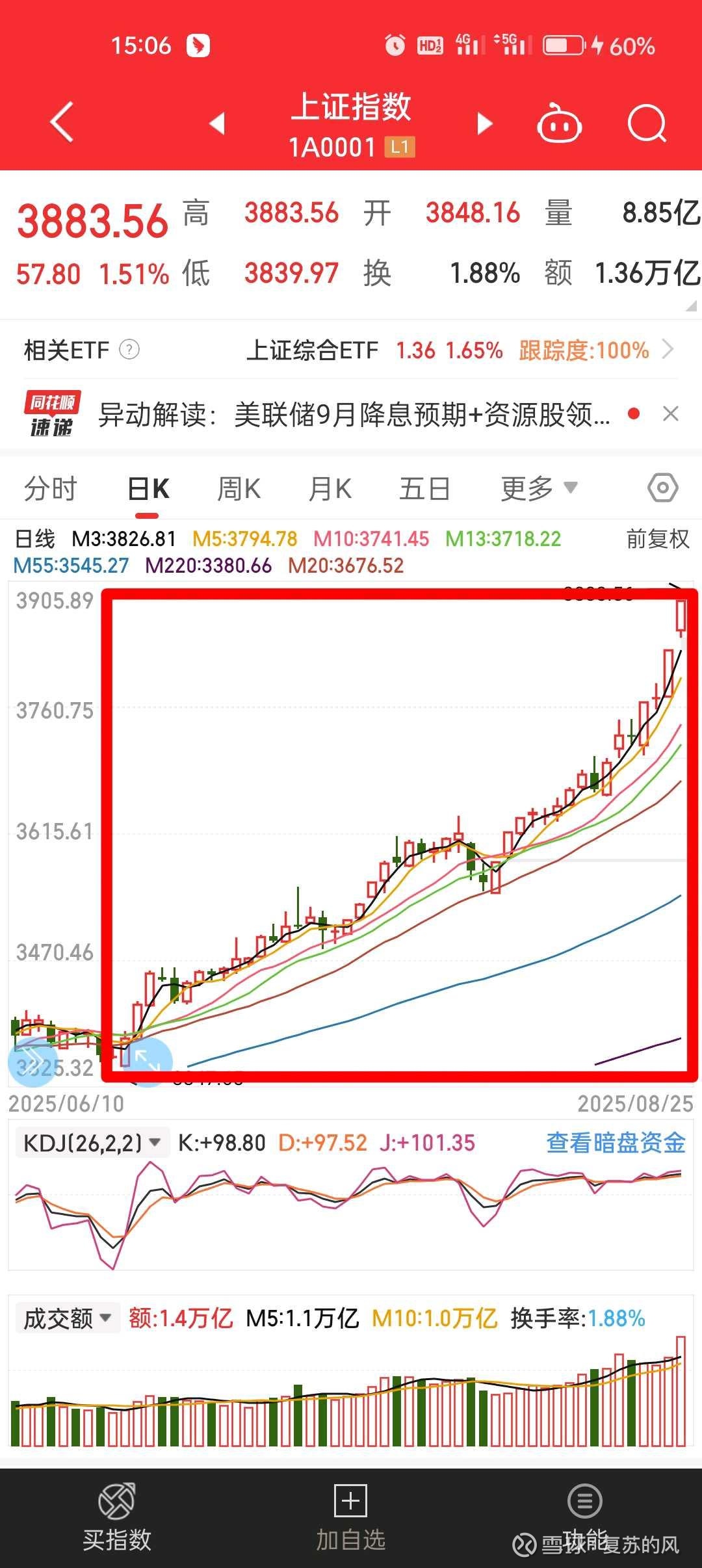Open chart settings hexagon icon
Screen dimensions: 702x1568
(x=663, y=488)
